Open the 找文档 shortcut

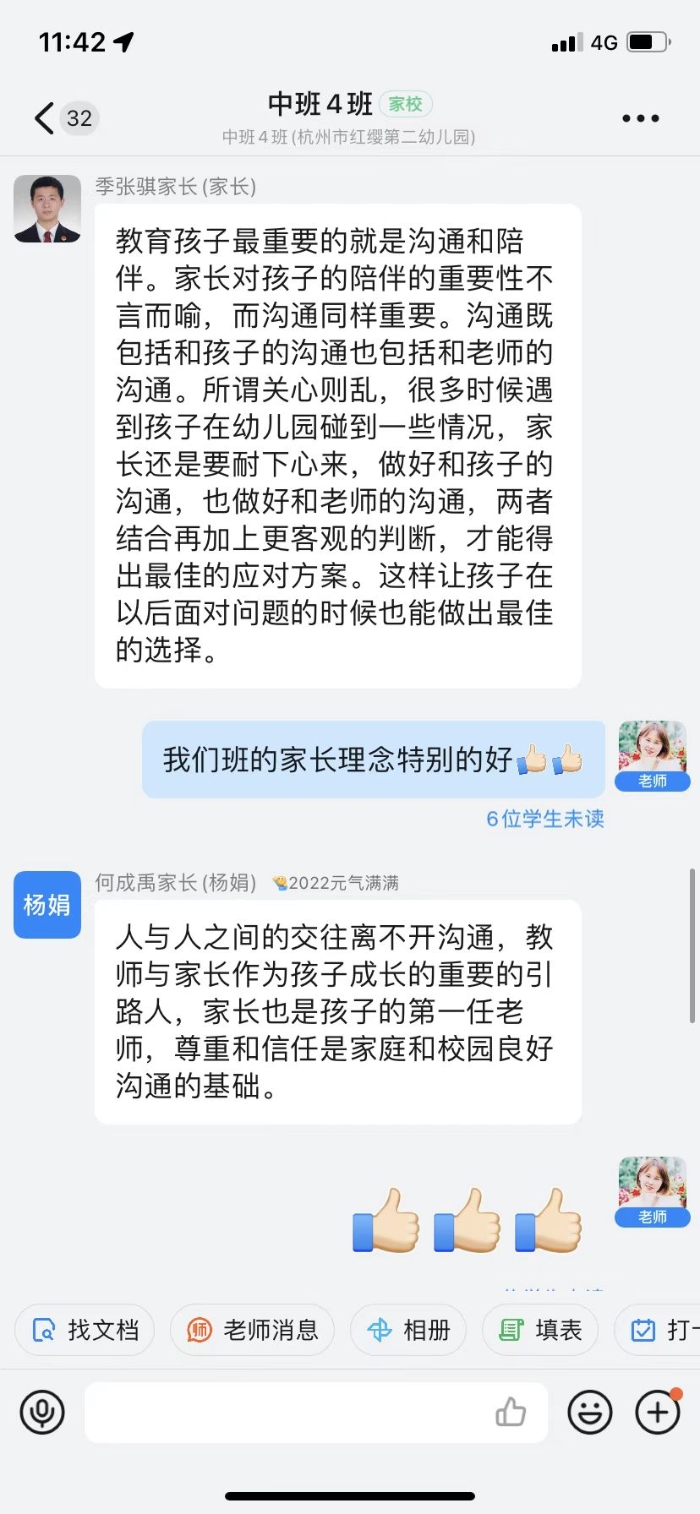click(x=85, y=1329)
